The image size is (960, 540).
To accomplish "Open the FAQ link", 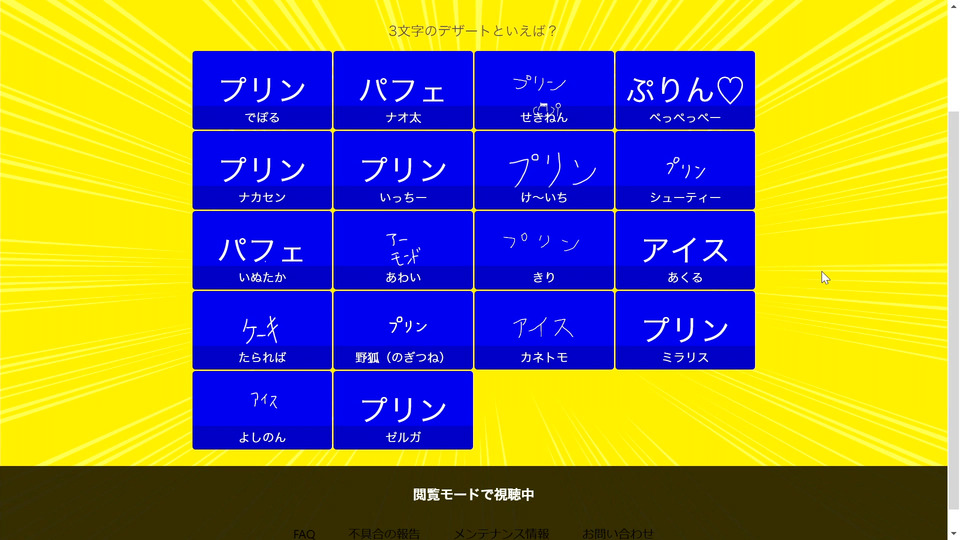I will (x=304, y=534).
